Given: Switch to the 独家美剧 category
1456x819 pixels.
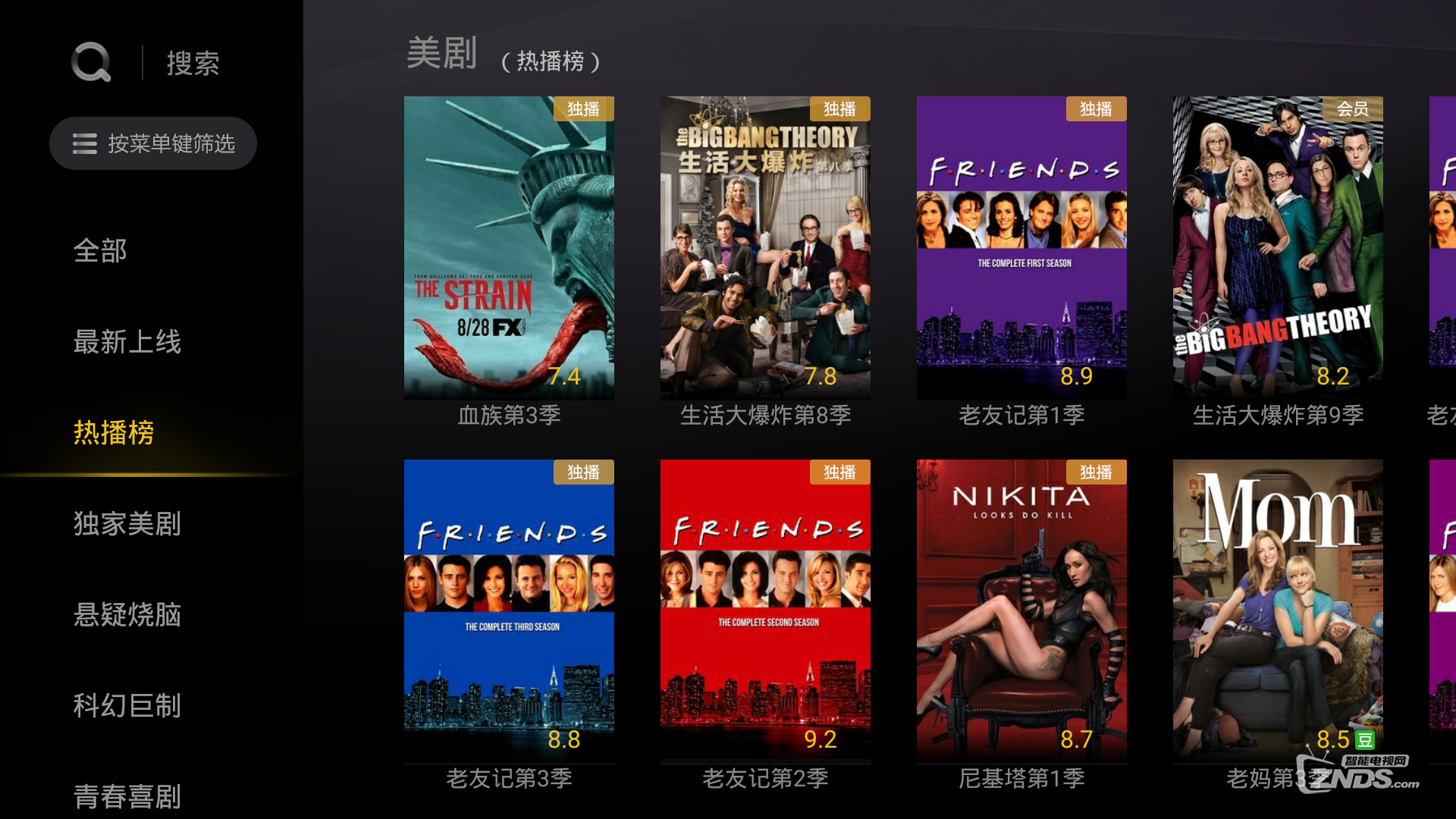Looking at the screenshot, I should [x=127, y=524].
